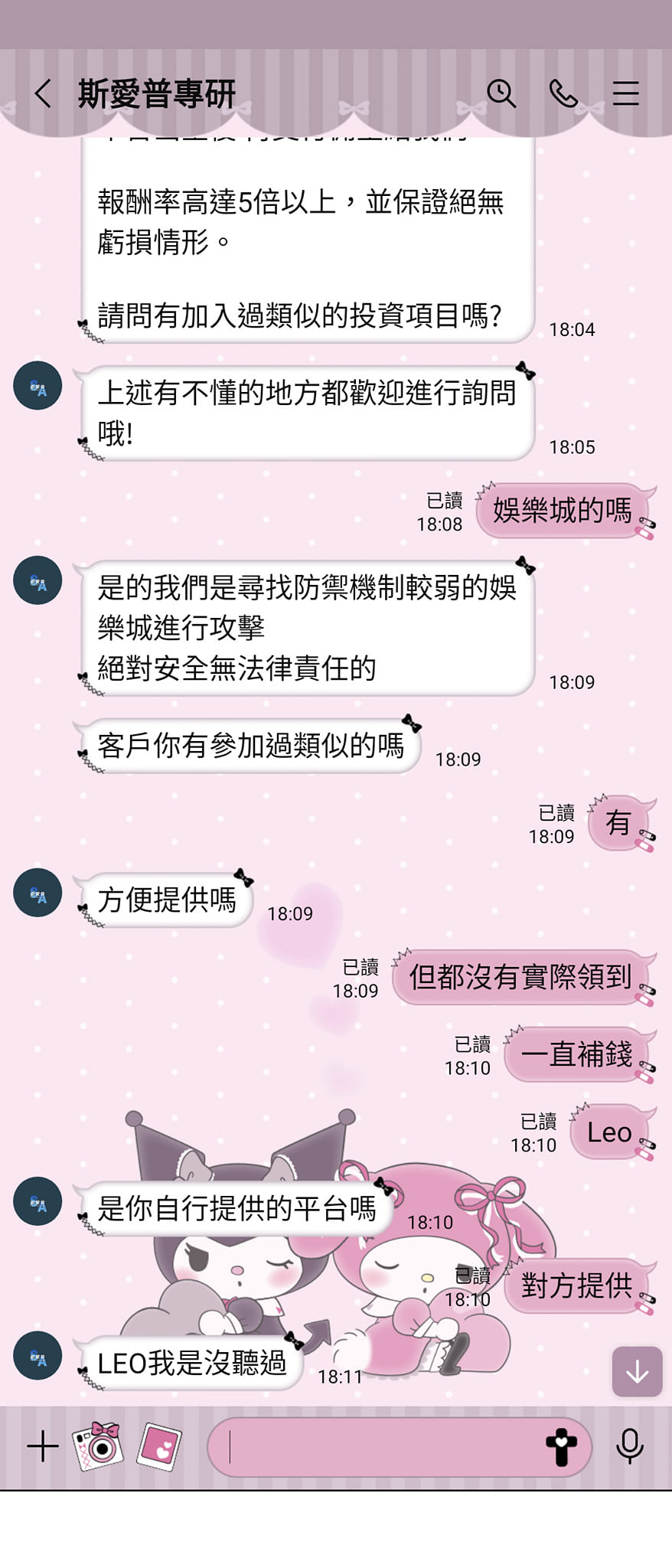Jump to the latest message

(x=637, y=1372)
